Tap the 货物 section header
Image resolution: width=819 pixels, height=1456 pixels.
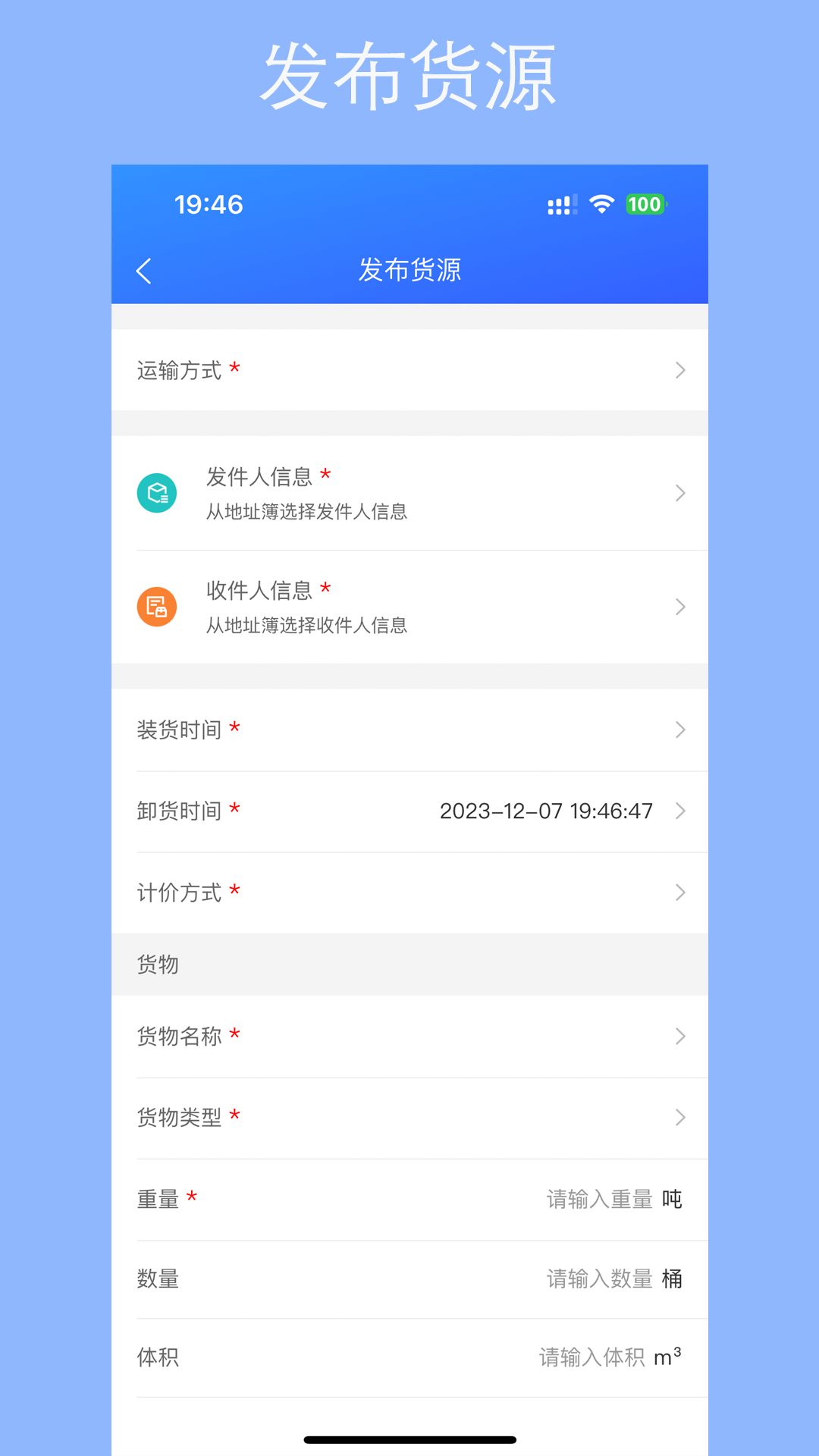158,964
